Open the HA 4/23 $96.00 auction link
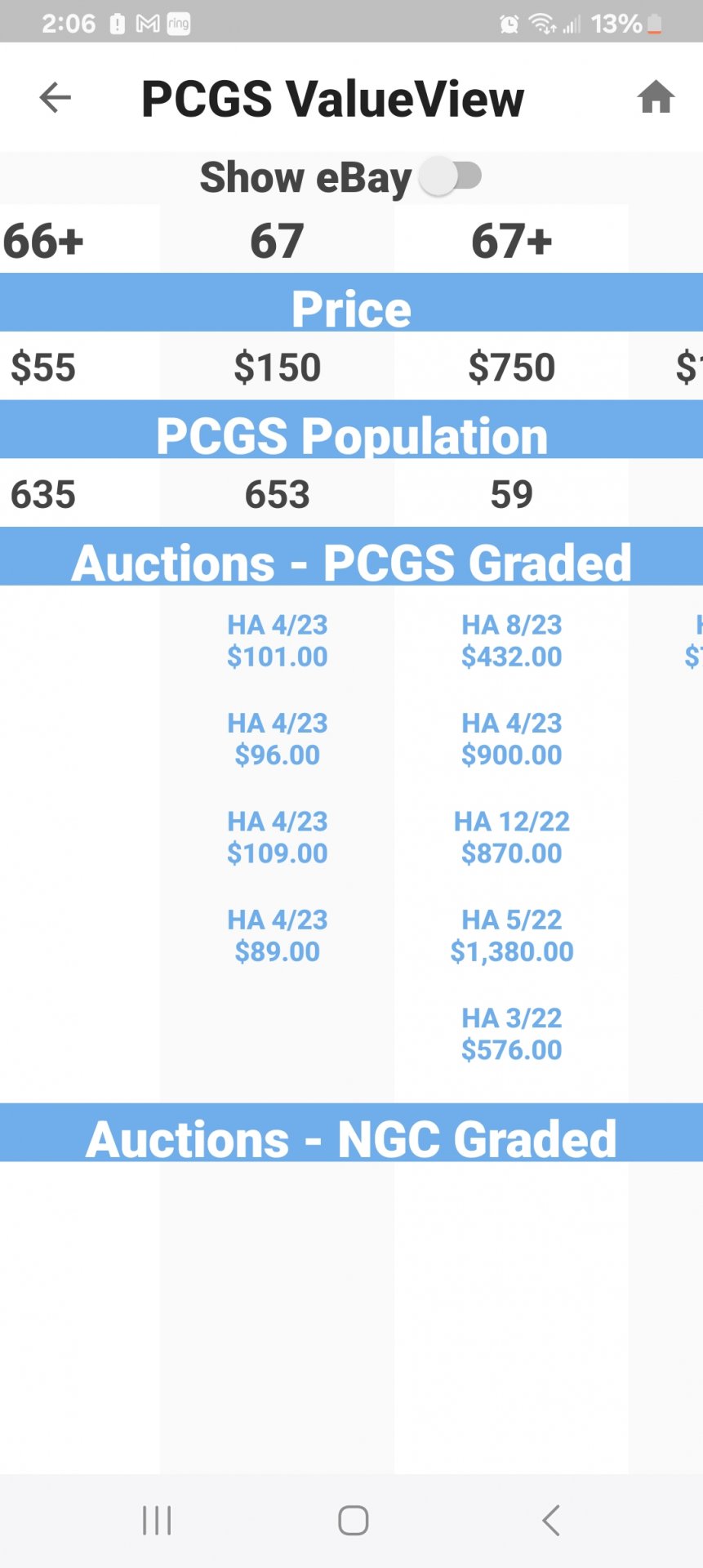This screenshot has height=1568, width=703. pyautogui.click(x=277, y=739)
